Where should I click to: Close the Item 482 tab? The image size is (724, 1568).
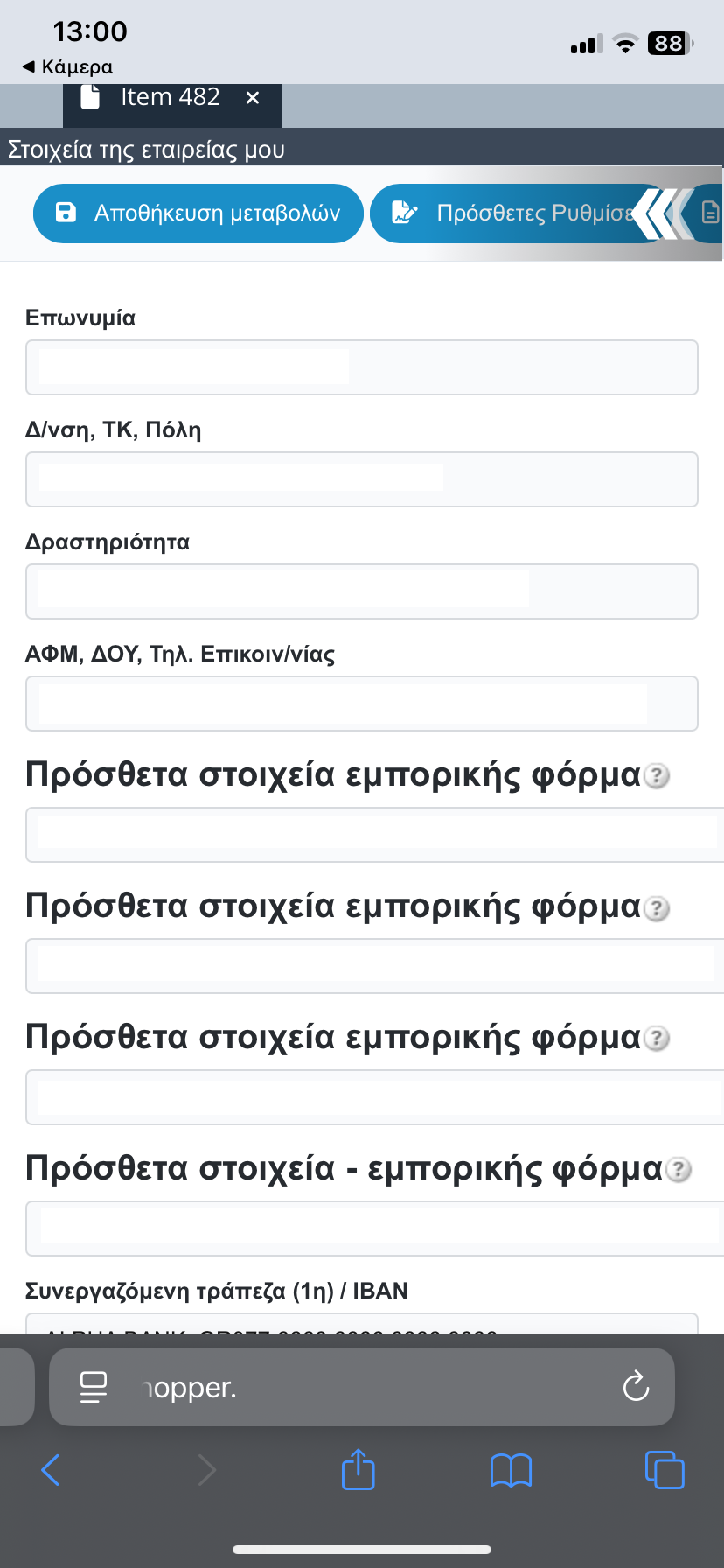253,98
